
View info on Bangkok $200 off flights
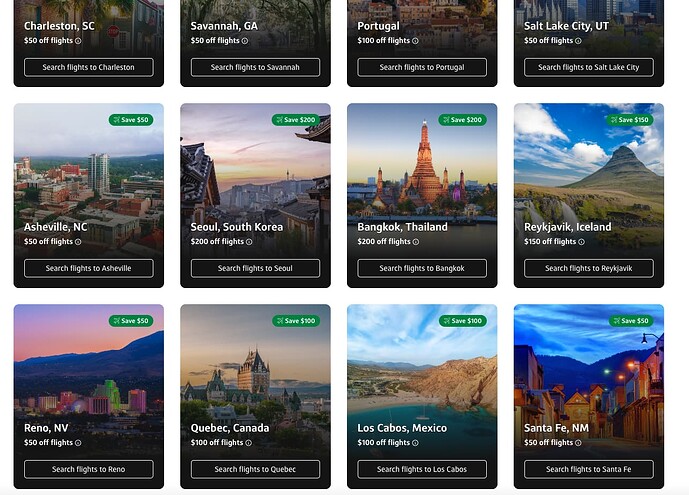tap(415, 242)
